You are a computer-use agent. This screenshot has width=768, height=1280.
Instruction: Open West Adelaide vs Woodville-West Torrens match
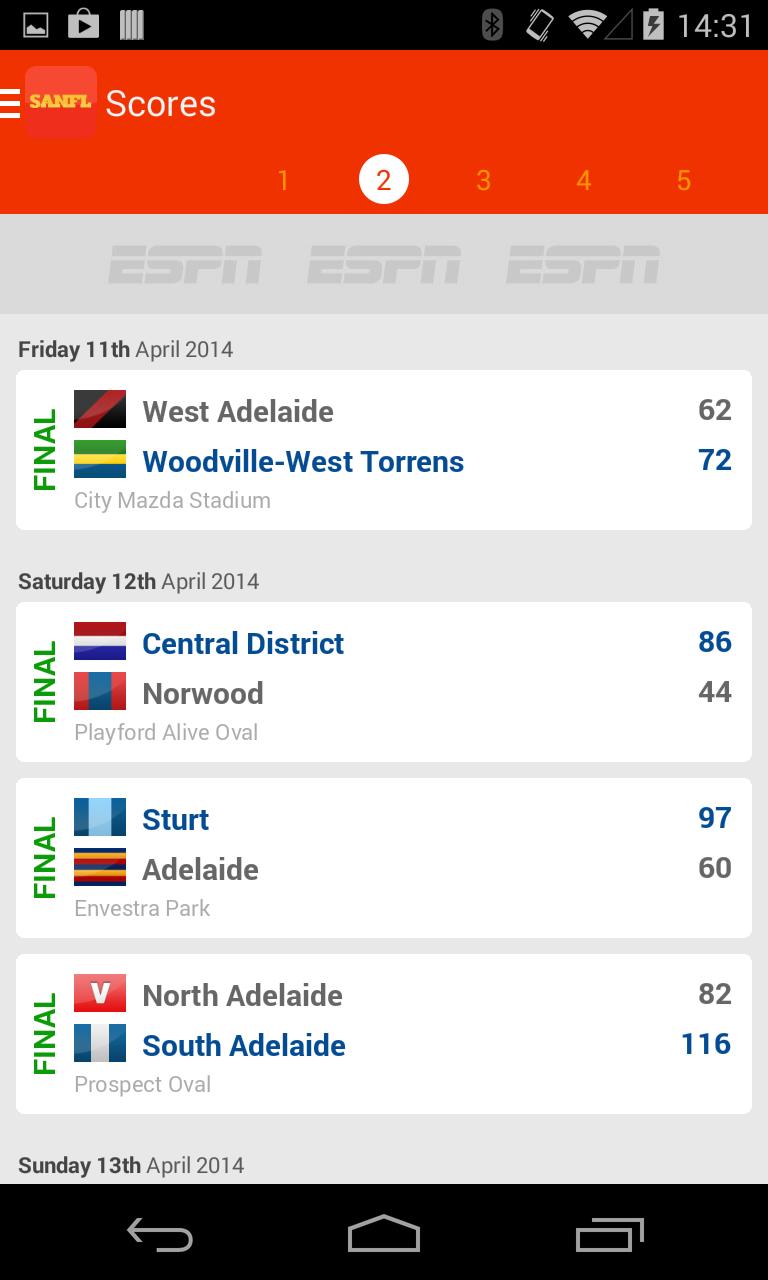click(383, 450)
